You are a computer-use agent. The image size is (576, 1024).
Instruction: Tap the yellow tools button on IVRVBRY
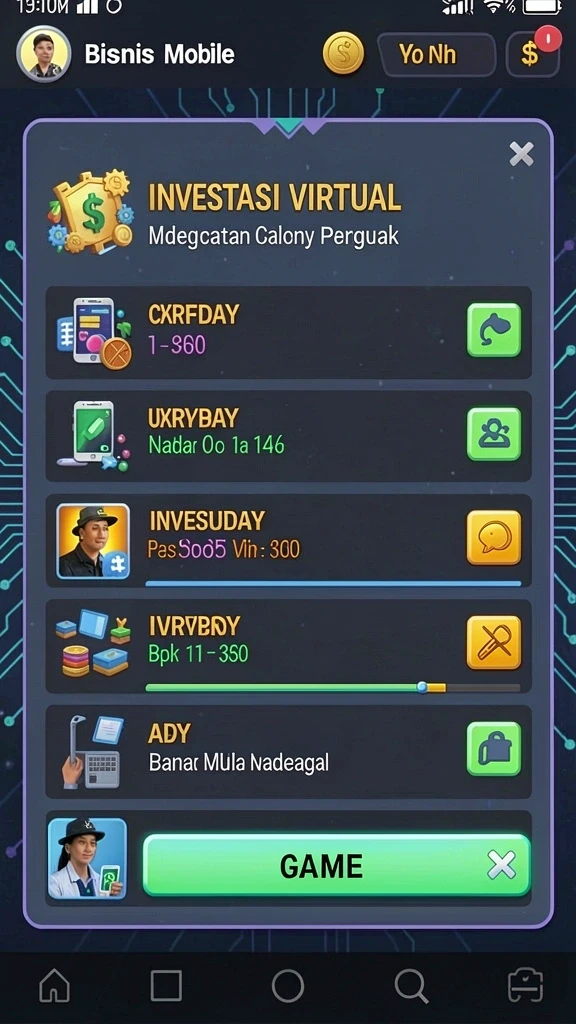[494, 643]
